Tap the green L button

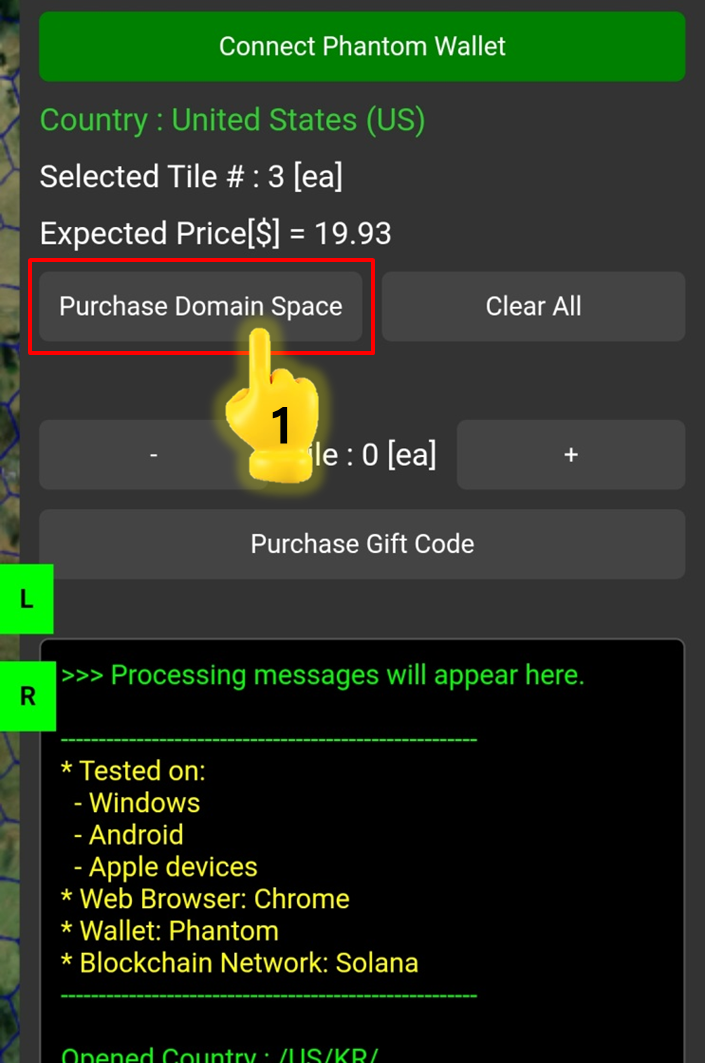point(26,599)
